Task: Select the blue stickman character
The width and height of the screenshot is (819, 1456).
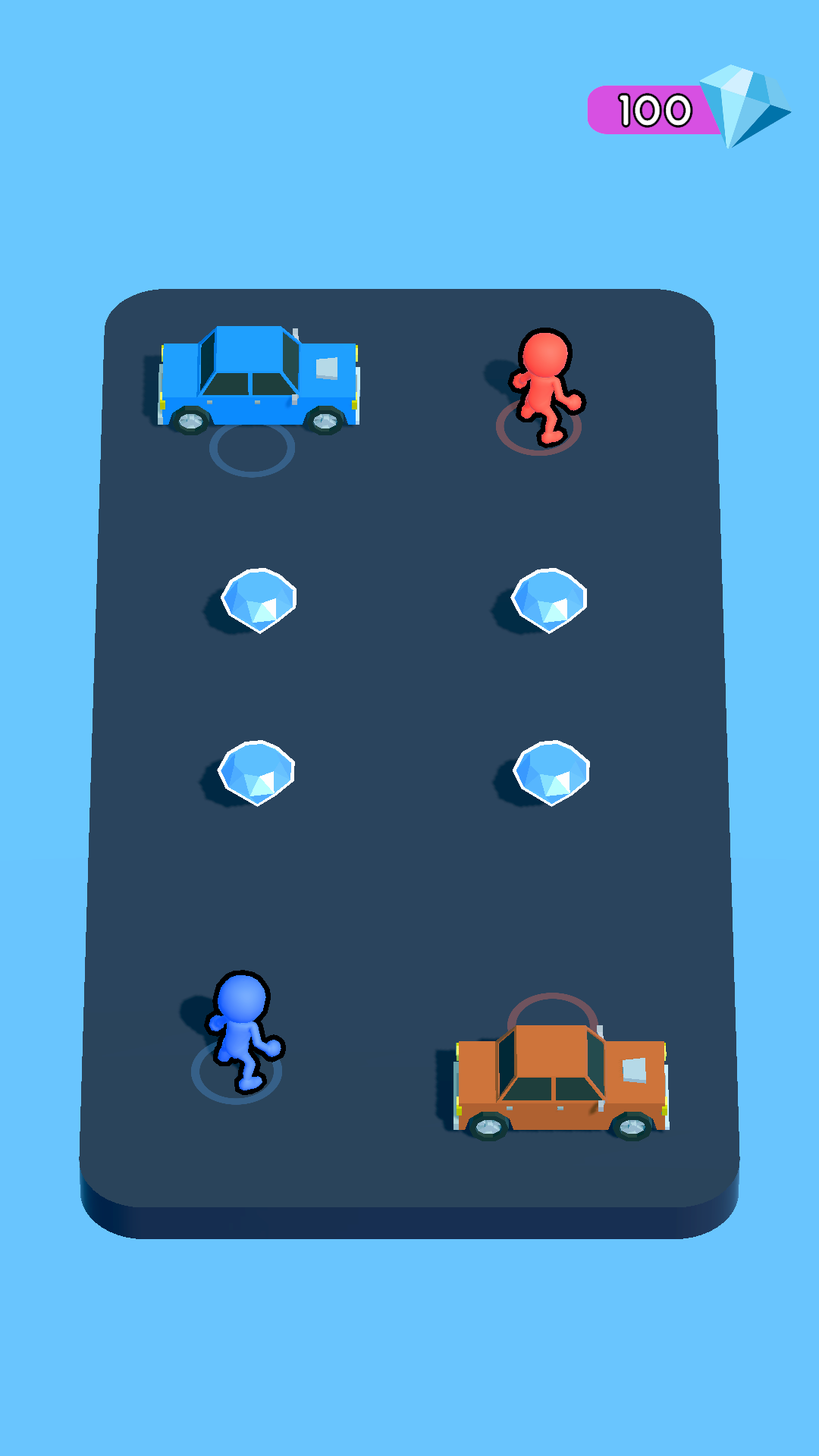Action: [243, 1030]
